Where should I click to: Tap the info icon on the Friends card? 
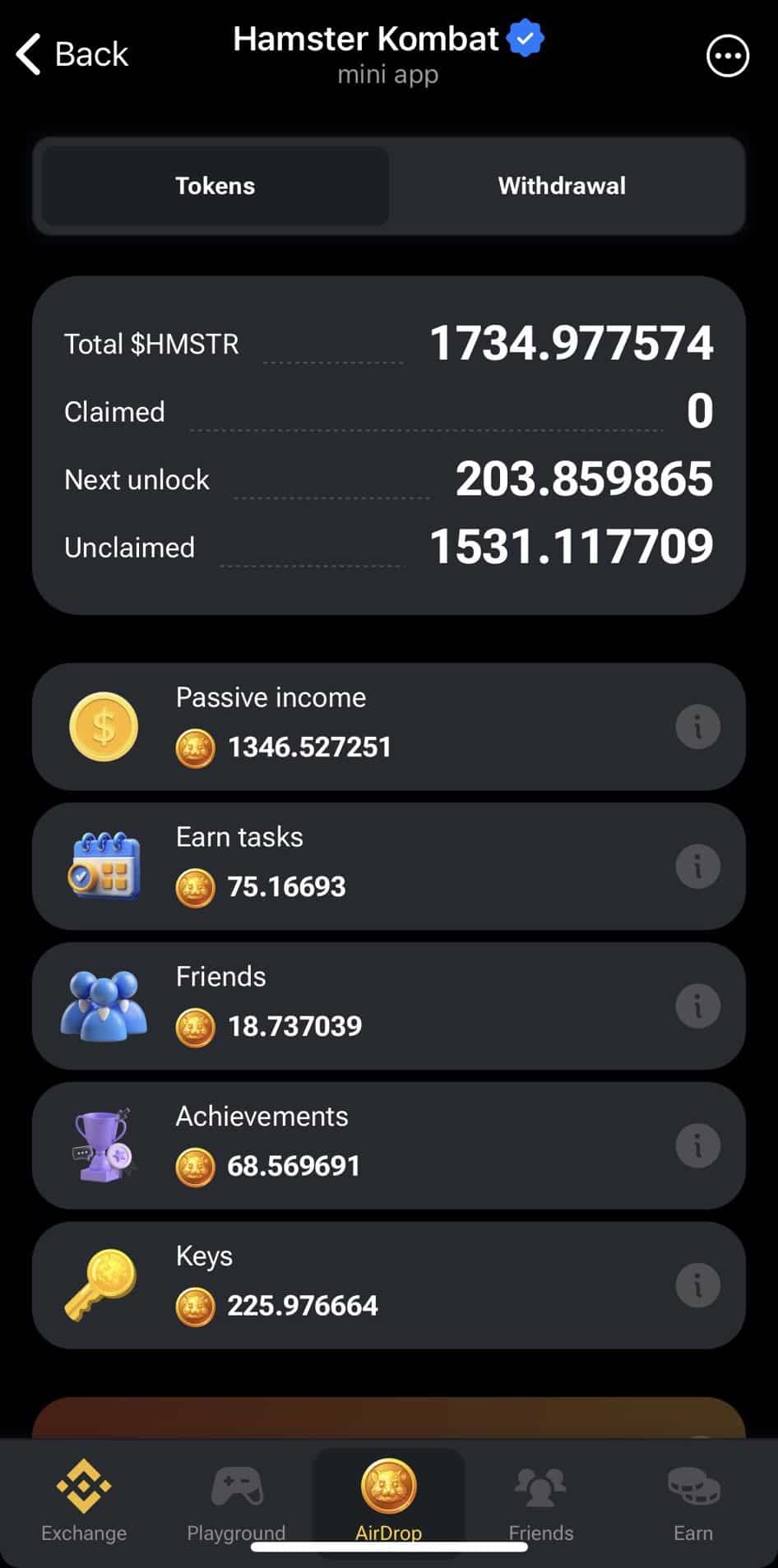pos(697,1006)
